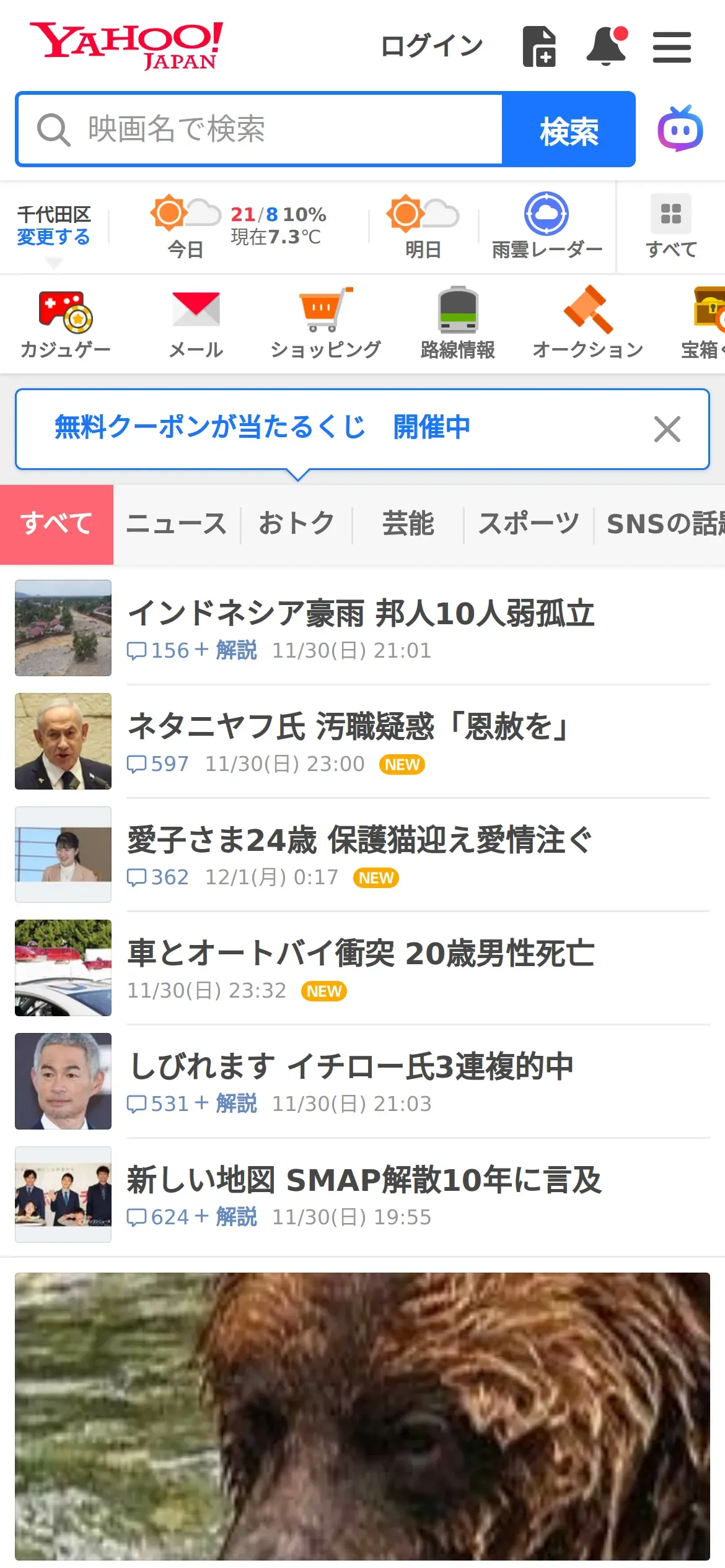Change location via 変更する
The height and width of the screenshot is (1568, 725).
point(53,237)
